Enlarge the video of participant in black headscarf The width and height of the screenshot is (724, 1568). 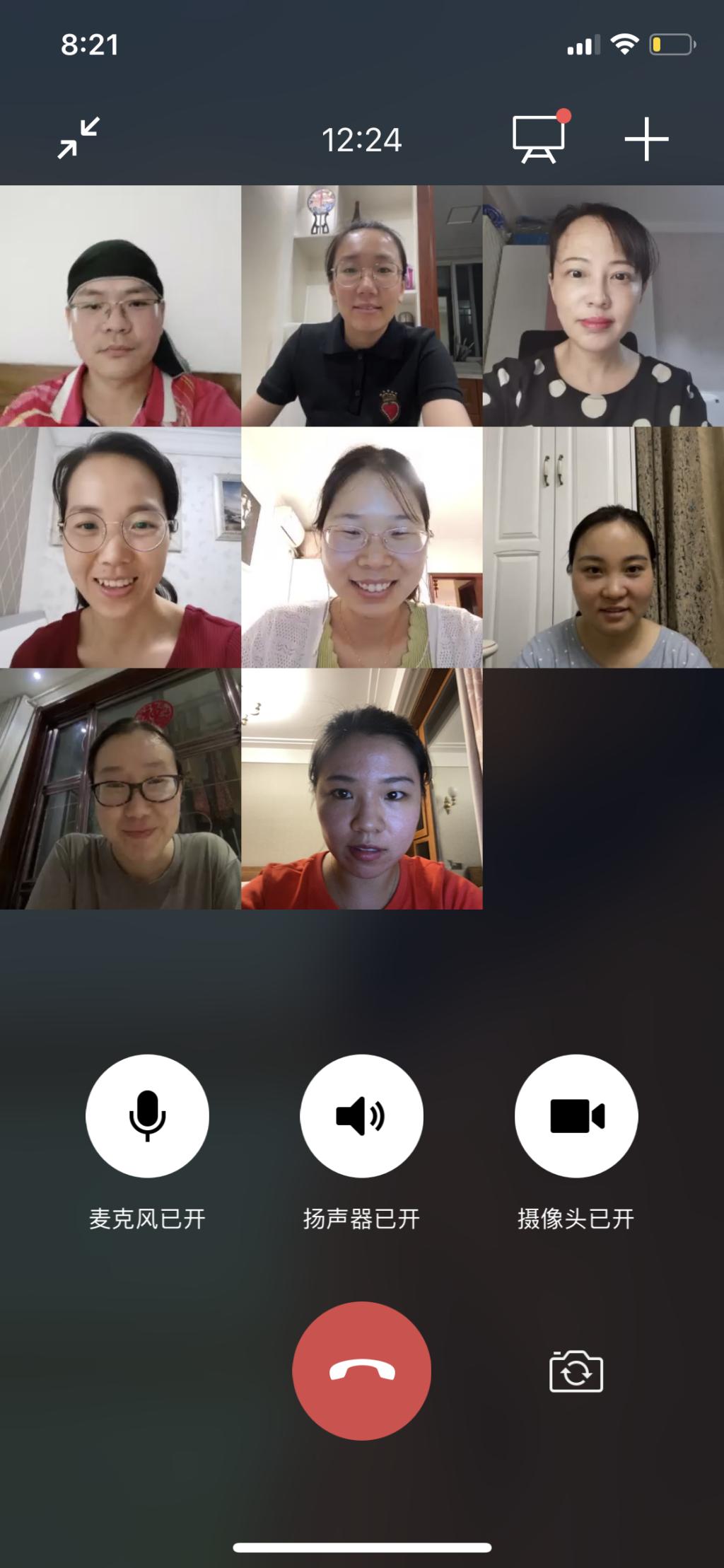120,306
